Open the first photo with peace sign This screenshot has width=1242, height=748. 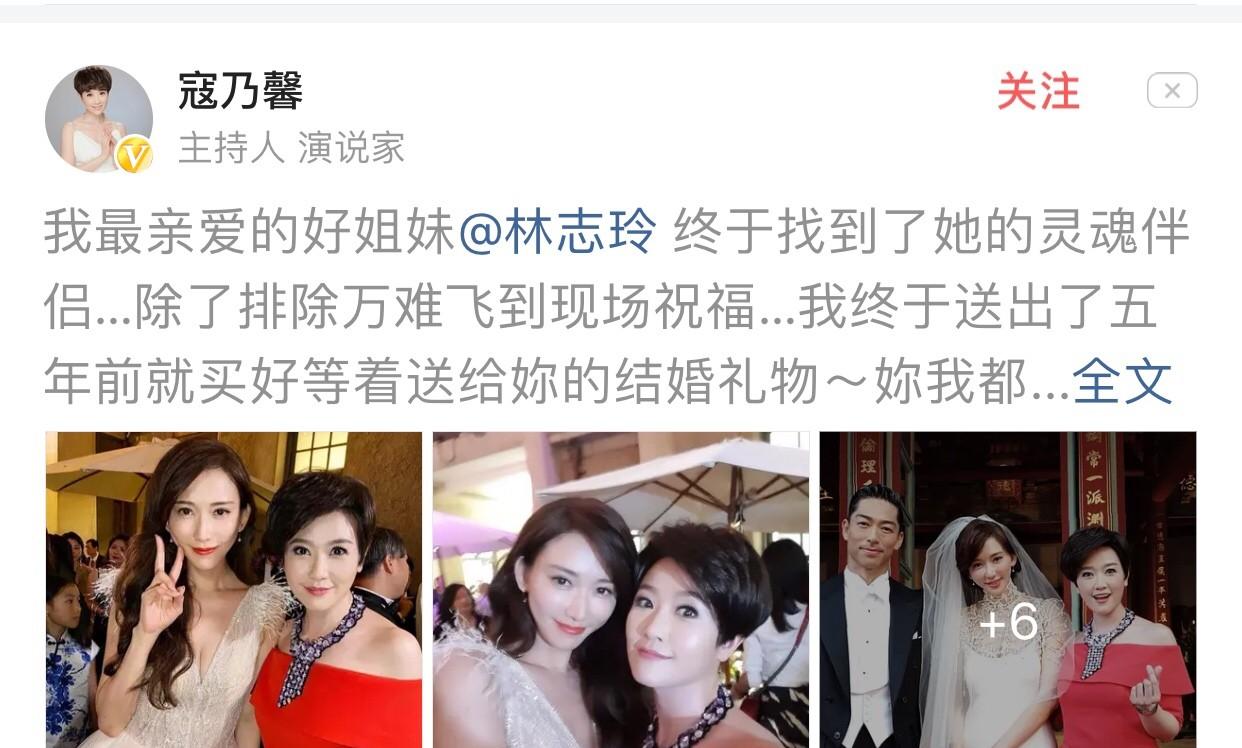(234, 590)
